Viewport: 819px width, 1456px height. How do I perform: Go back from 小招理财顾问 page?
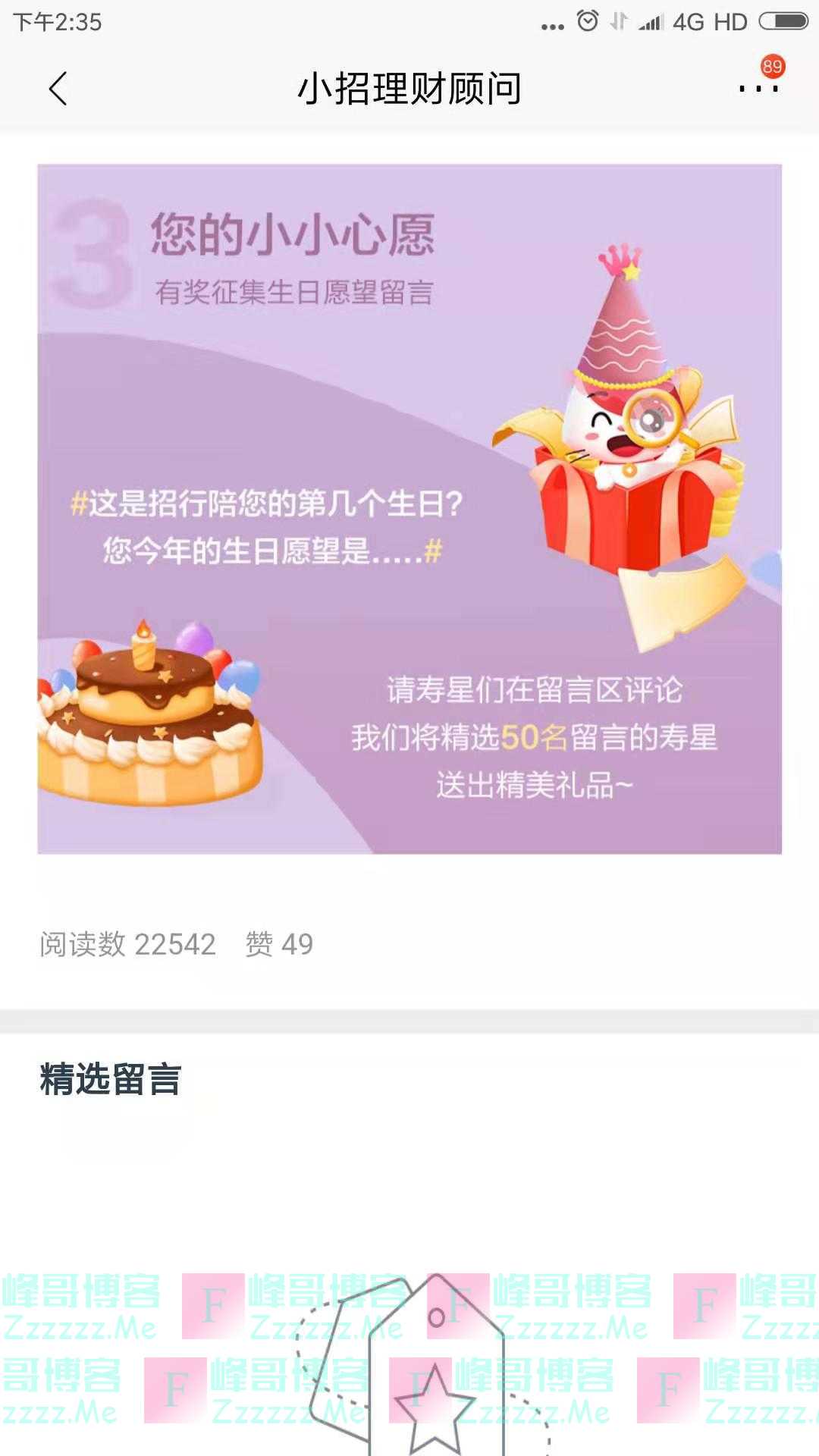click(58, 89)
